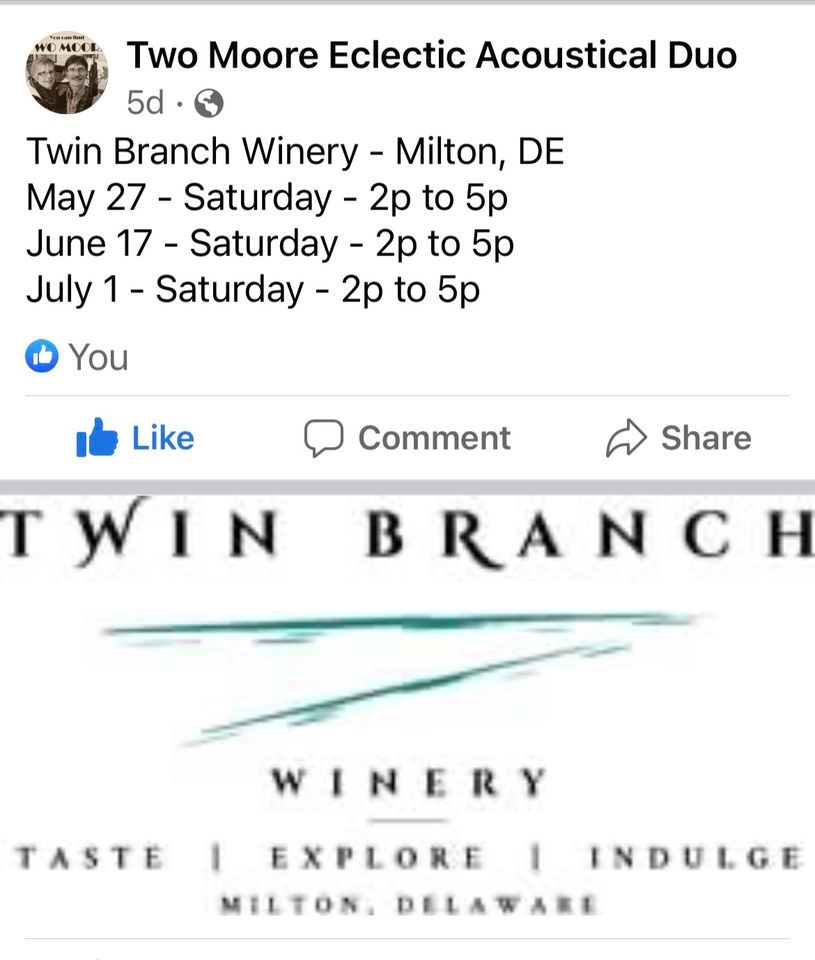
Task: Like the Two Moore Eclectic Acoustical Duo post
Action: click(x=135, y=438)
